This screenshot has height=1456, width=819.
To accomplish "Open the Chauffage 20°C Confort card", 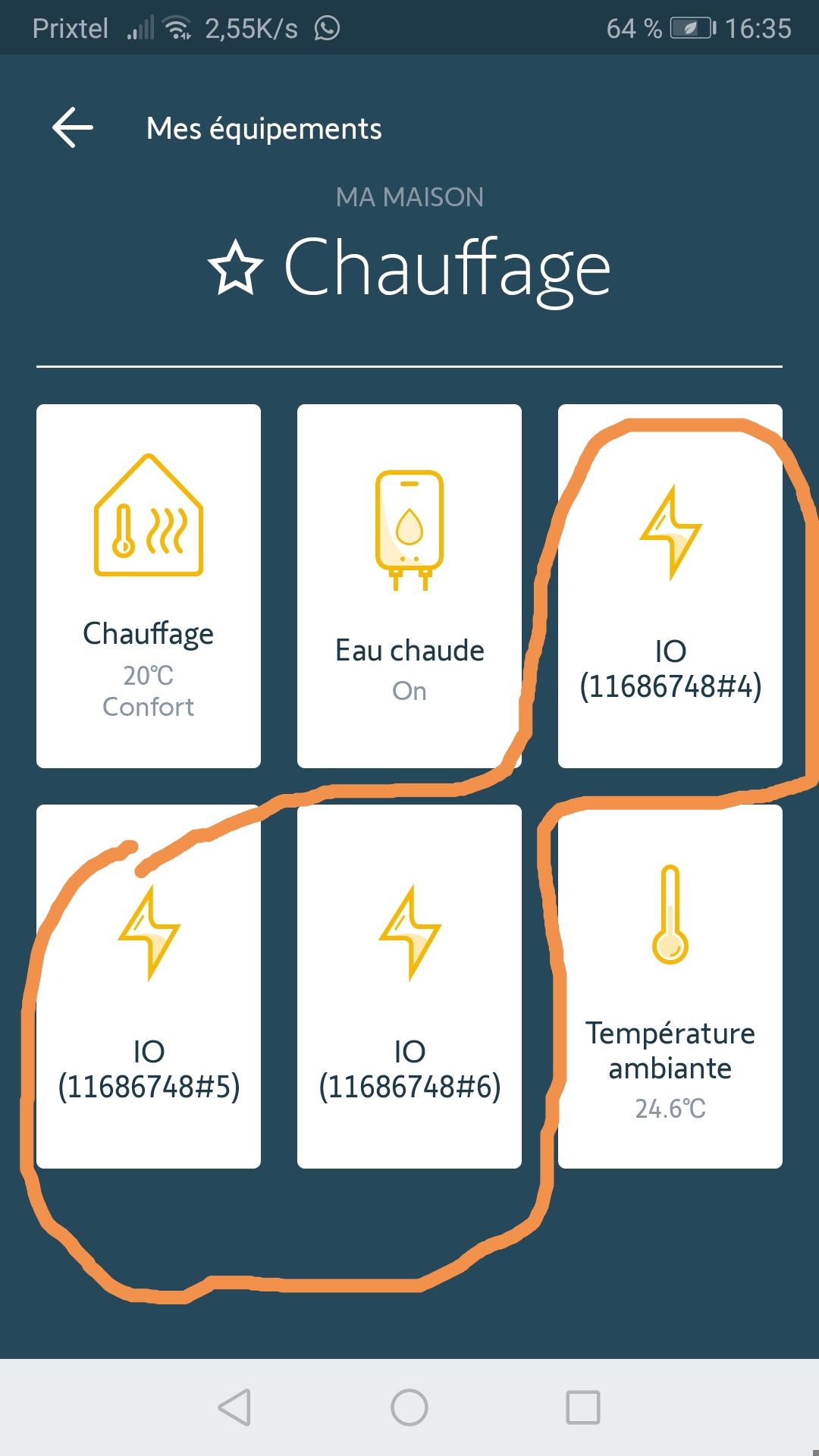I will [x=149, y=586].
